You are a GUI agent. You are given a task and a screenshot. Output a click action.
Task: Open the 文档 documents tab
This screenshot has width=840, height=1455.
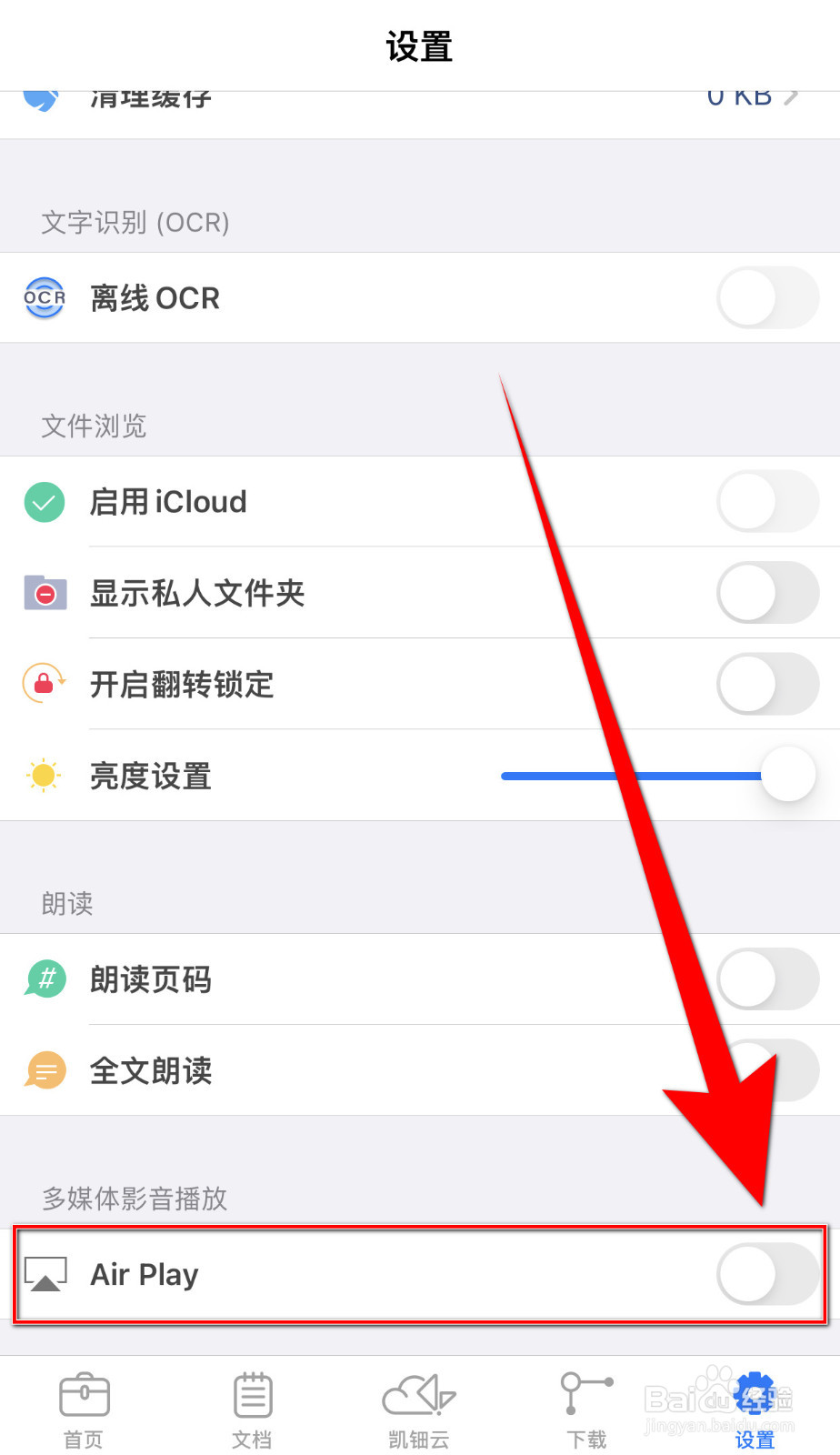click(x=252, y=1405)
